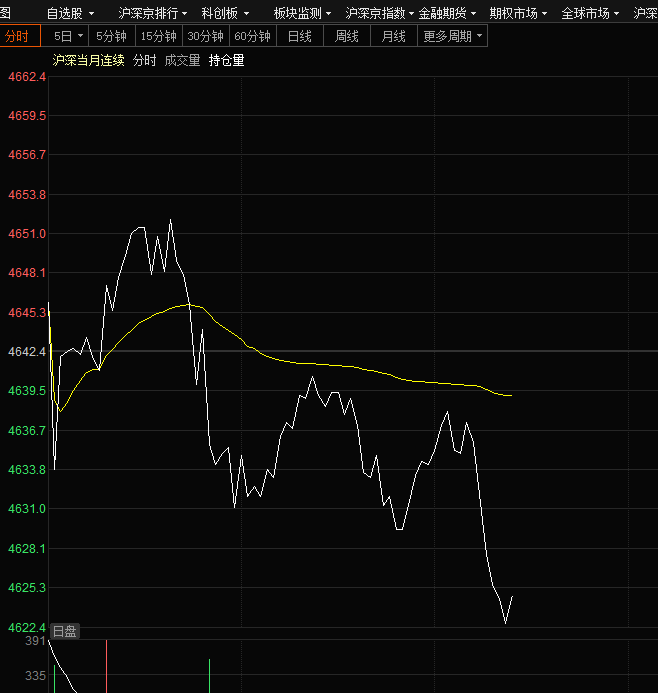The width and height of the screenshot is (658, 693).
Task: Open the 板块监测 menu
Action: point(303,13)
